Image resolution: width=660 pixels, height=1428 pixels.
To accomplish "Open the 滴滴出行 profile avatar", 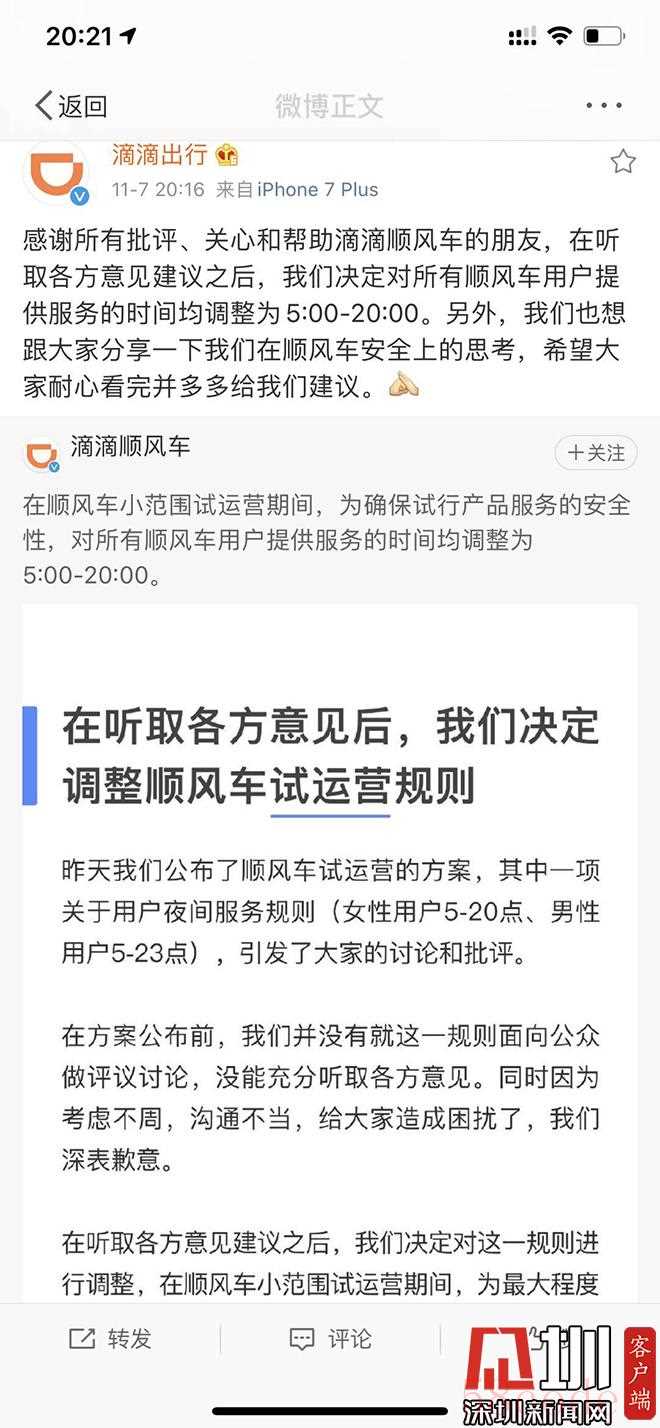I will pyautogui.click(x=57, y=173).
